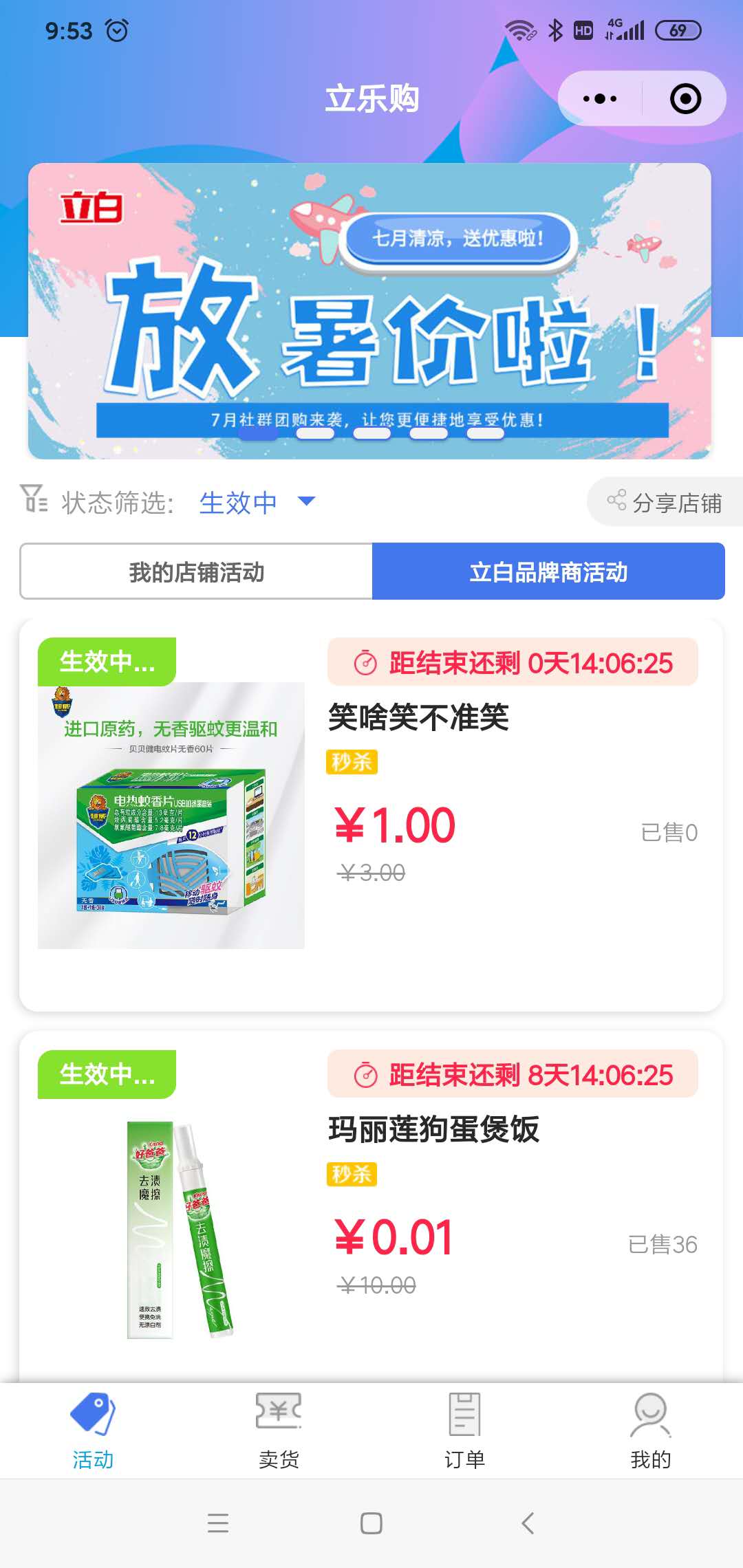Open the 我的 profile tab
Screen dimensions: 743x1568
(650, 1430)
